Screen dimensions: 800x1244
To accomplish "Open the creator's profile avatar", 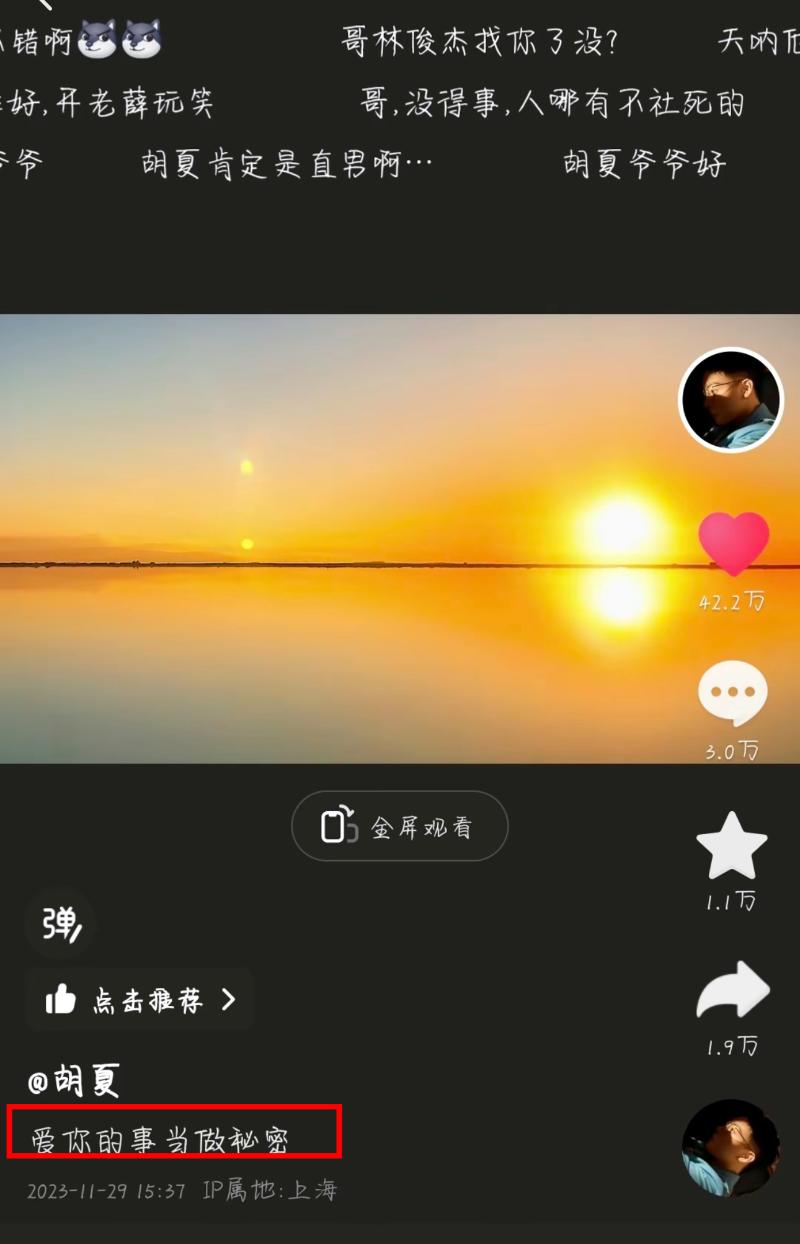I will (x=731, y=399).
